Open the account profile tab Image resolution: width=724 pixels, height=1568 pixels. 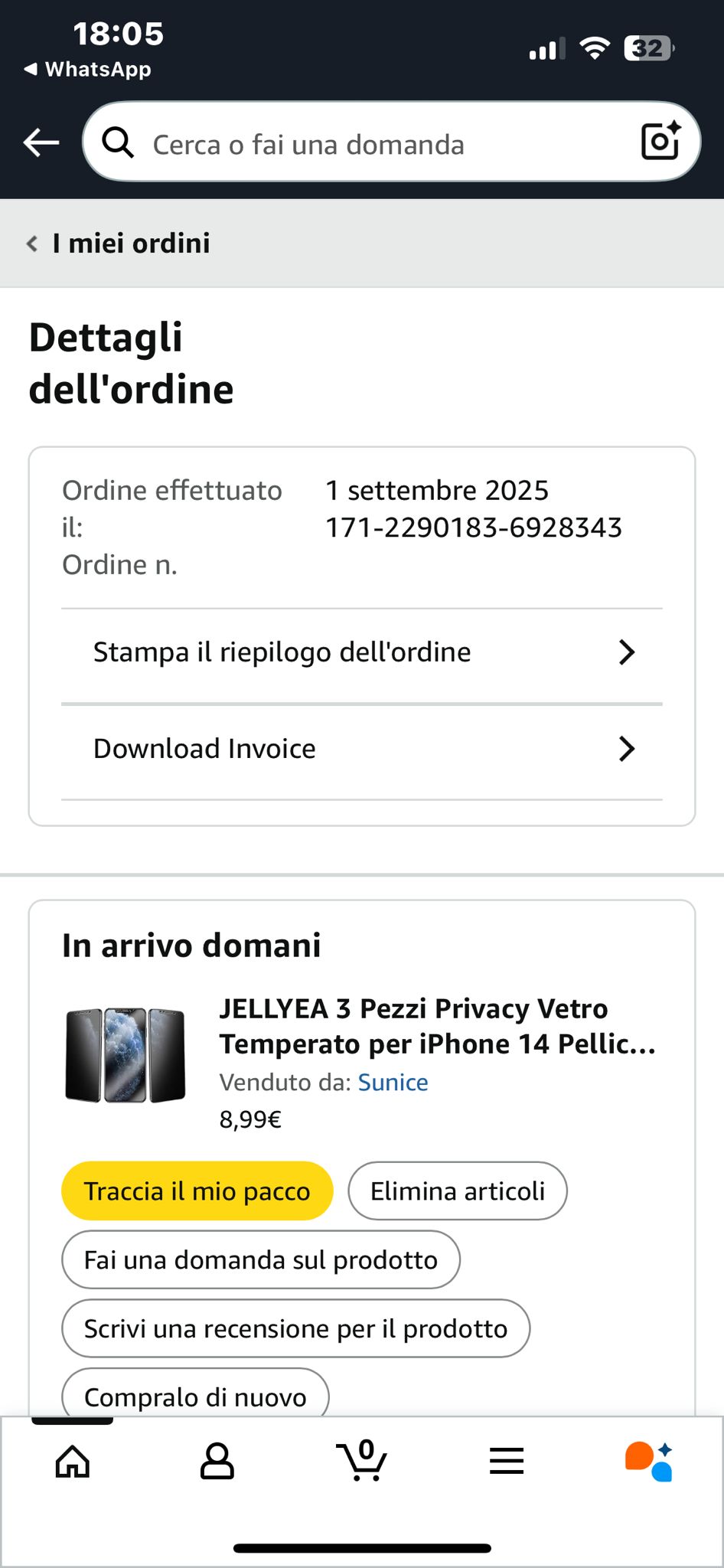click(217, 1461)
